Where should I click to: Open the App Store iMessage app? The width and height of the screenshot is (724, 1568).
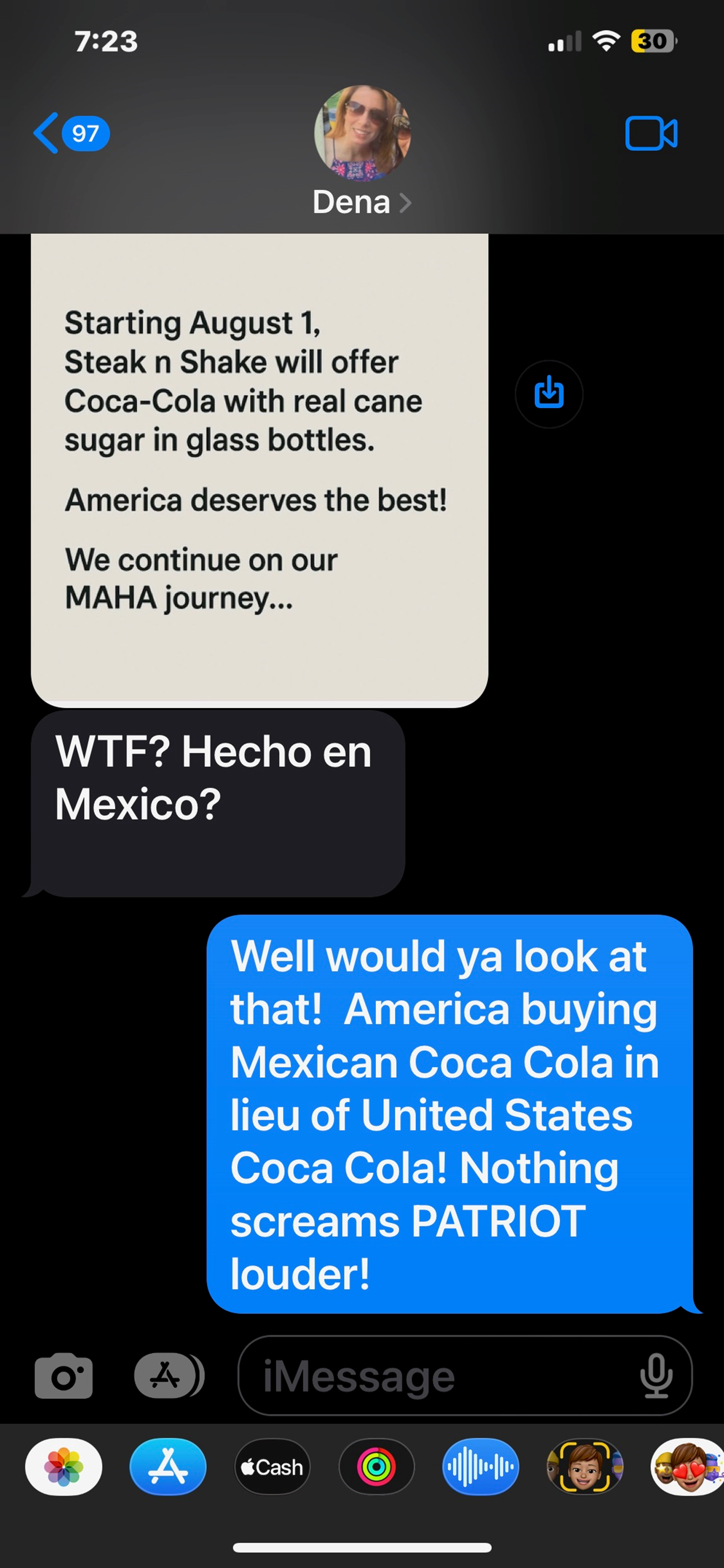point(168,1467)
